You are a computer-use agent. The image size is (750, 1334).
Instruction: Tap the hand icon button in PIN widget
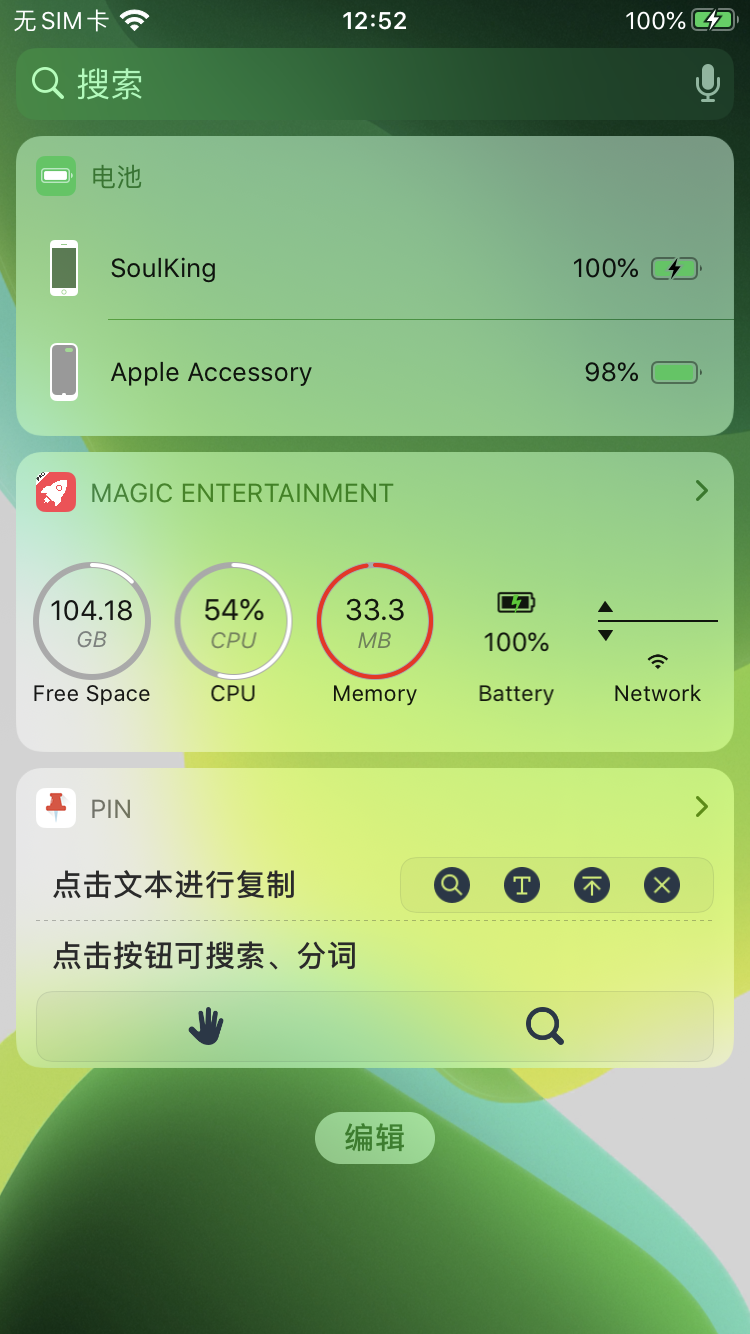tap(206, 1026)
